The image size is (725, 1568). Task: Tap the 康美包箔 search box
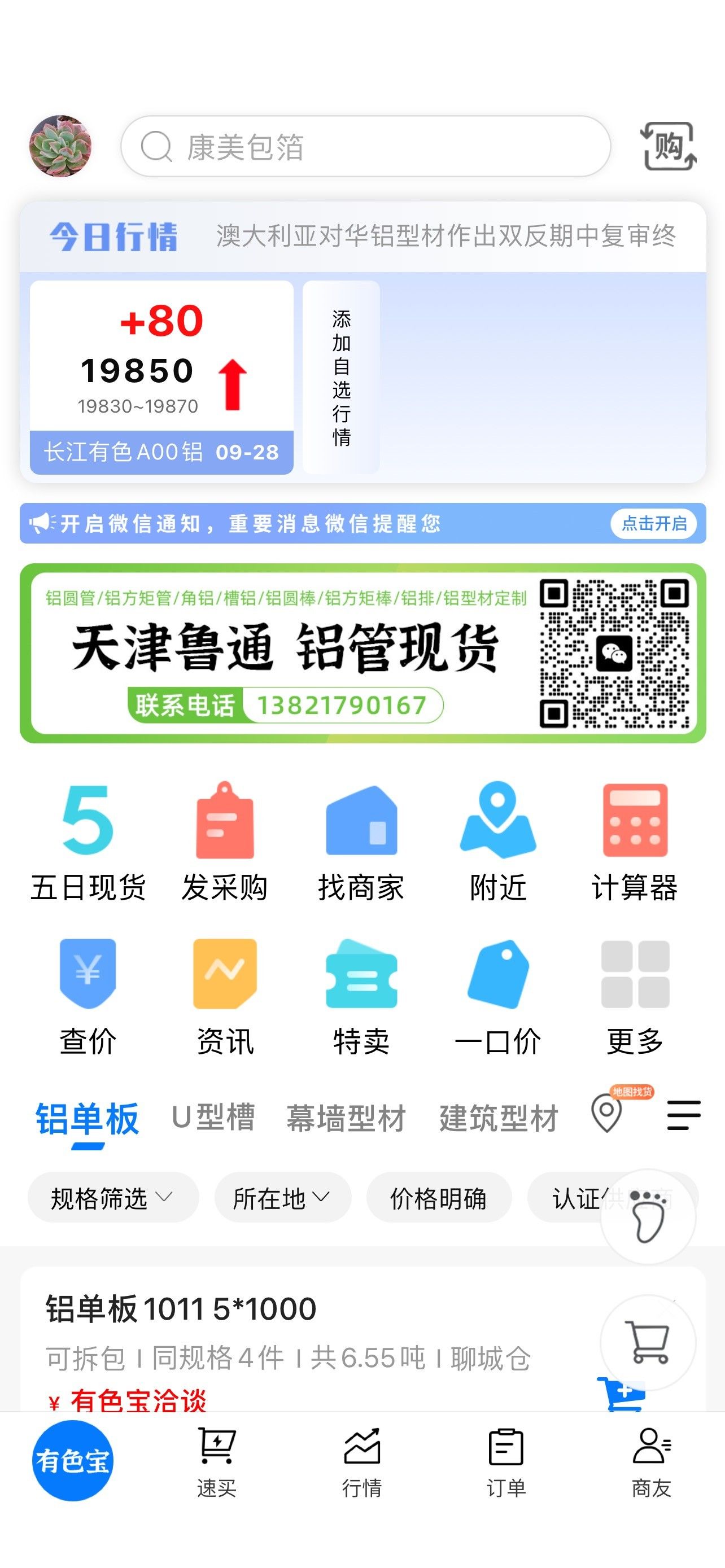click(365, 147)
